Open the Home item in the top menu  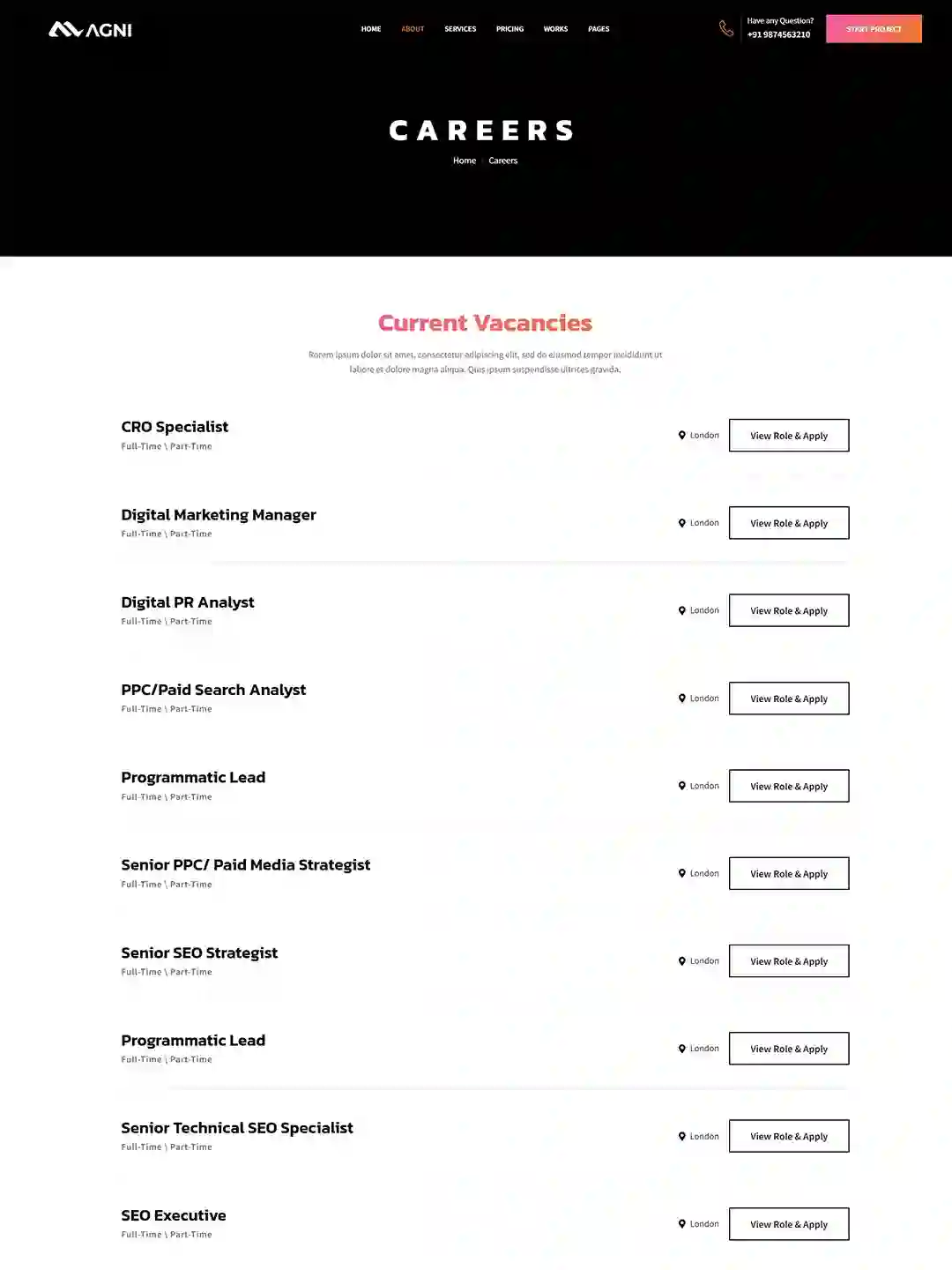point(371,29)
